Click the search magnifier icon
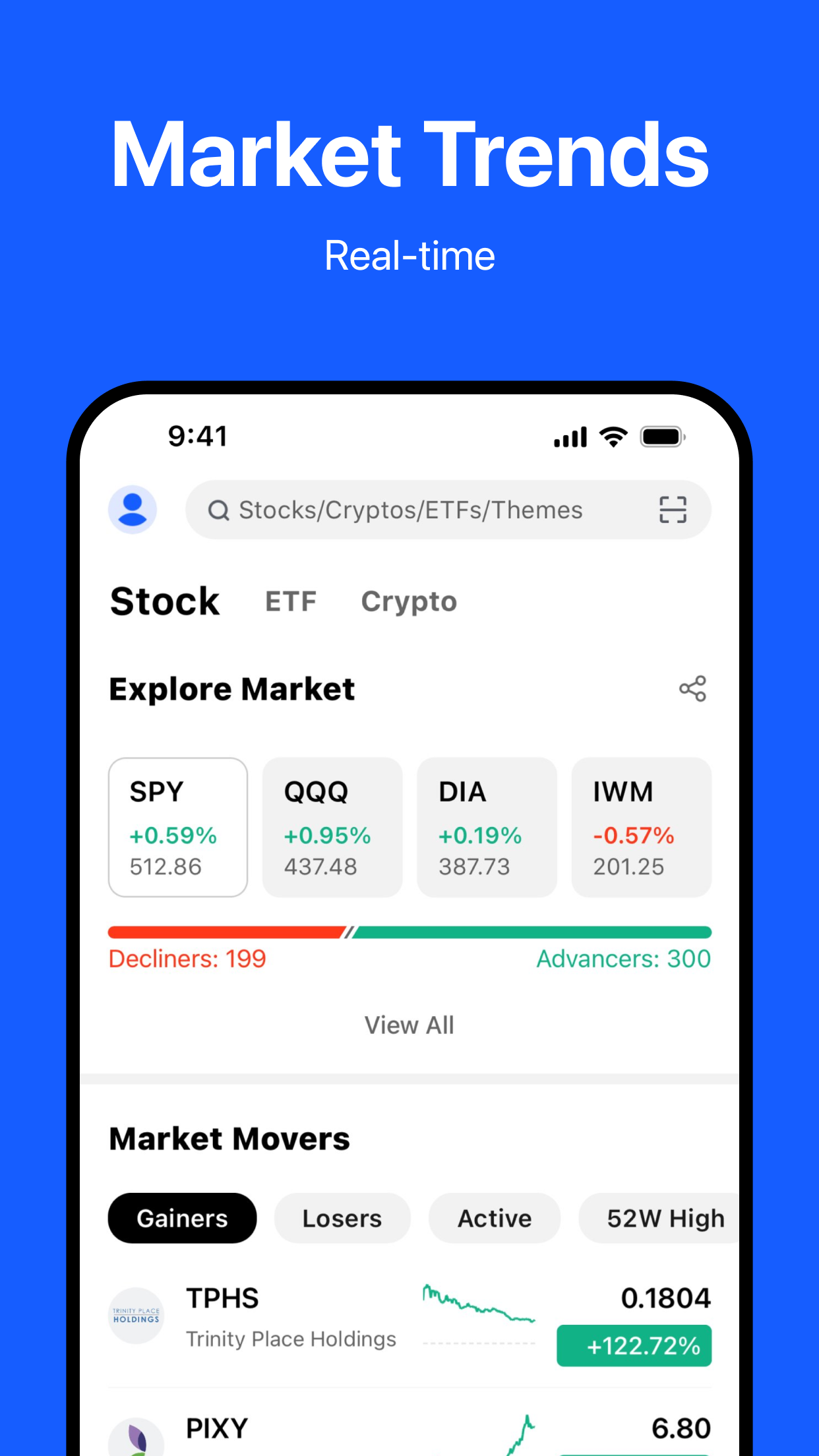Screen dimensions: 819x1456 pos(219,509)
